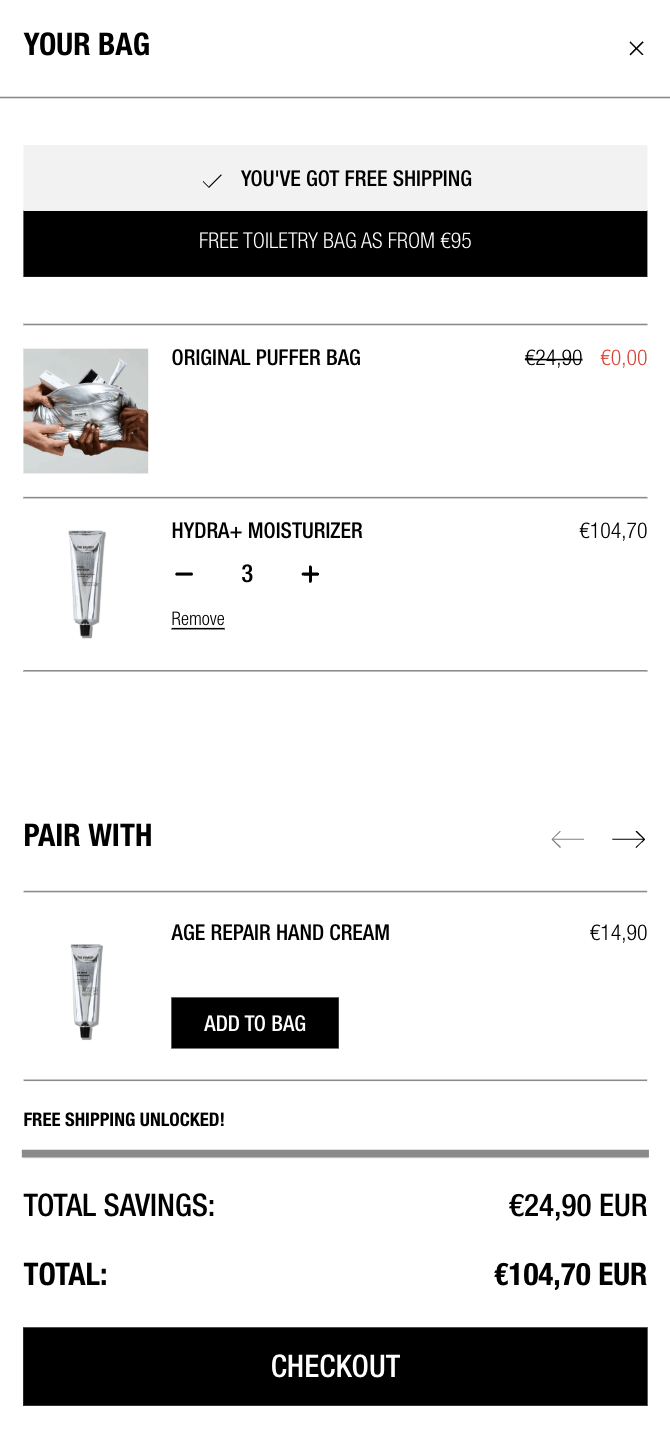The image size is (670, 1454).
Task: Show previous Pair With suggestion
Action: point(567,839)
